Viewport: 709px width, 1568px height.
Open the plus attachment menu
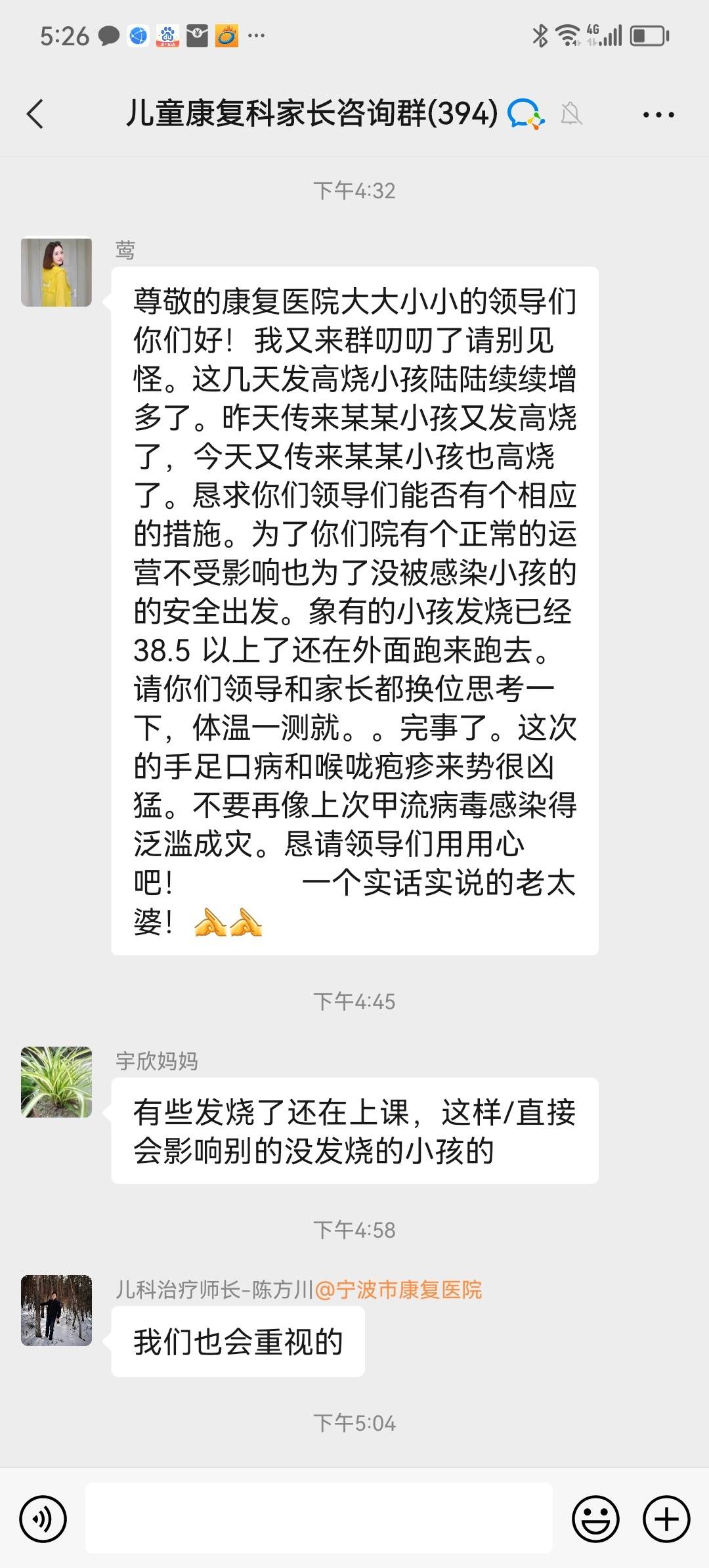[666, 1519]
